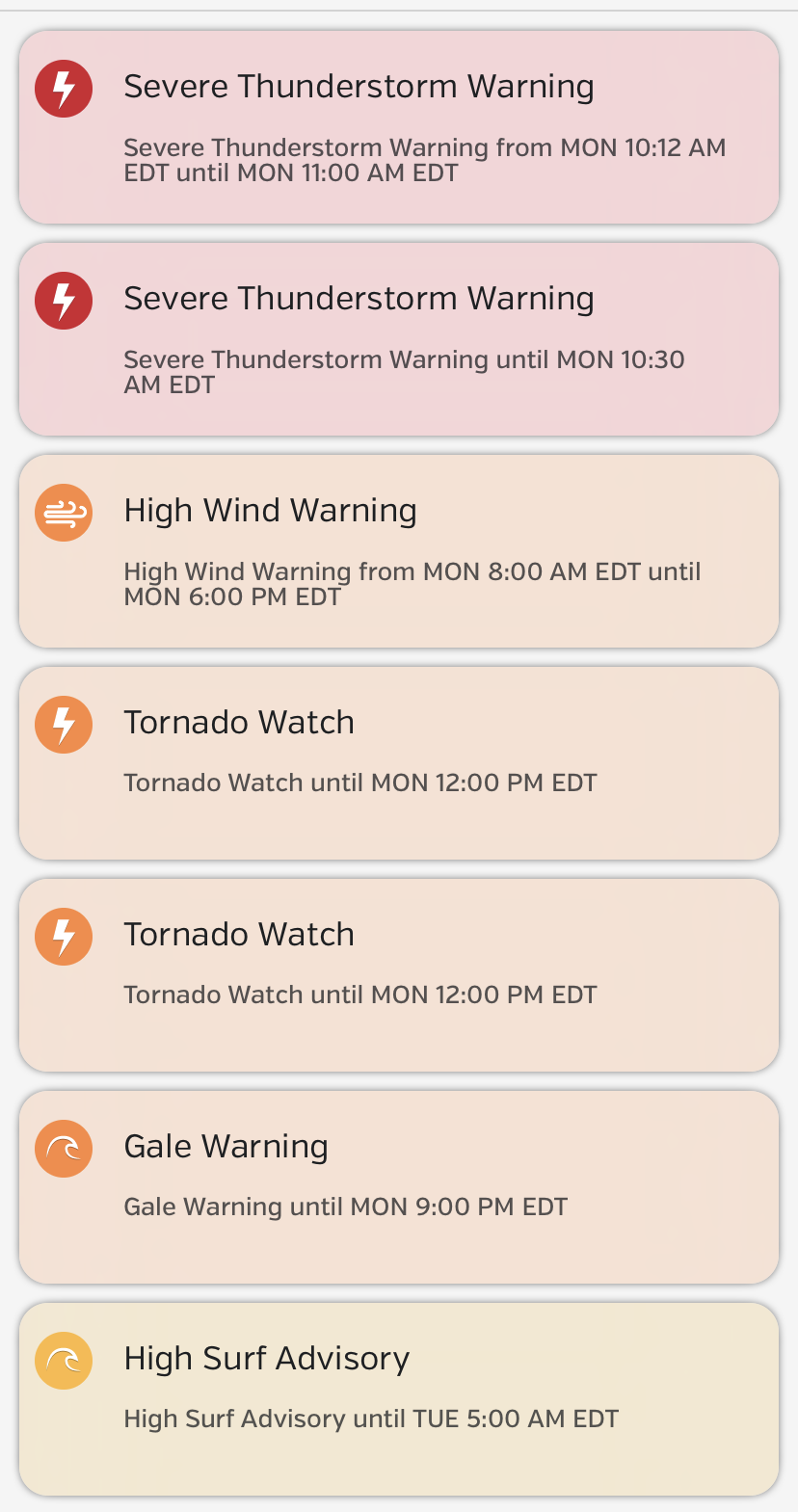Tap the High Surf Advisory card

[x=399, y=1399]
